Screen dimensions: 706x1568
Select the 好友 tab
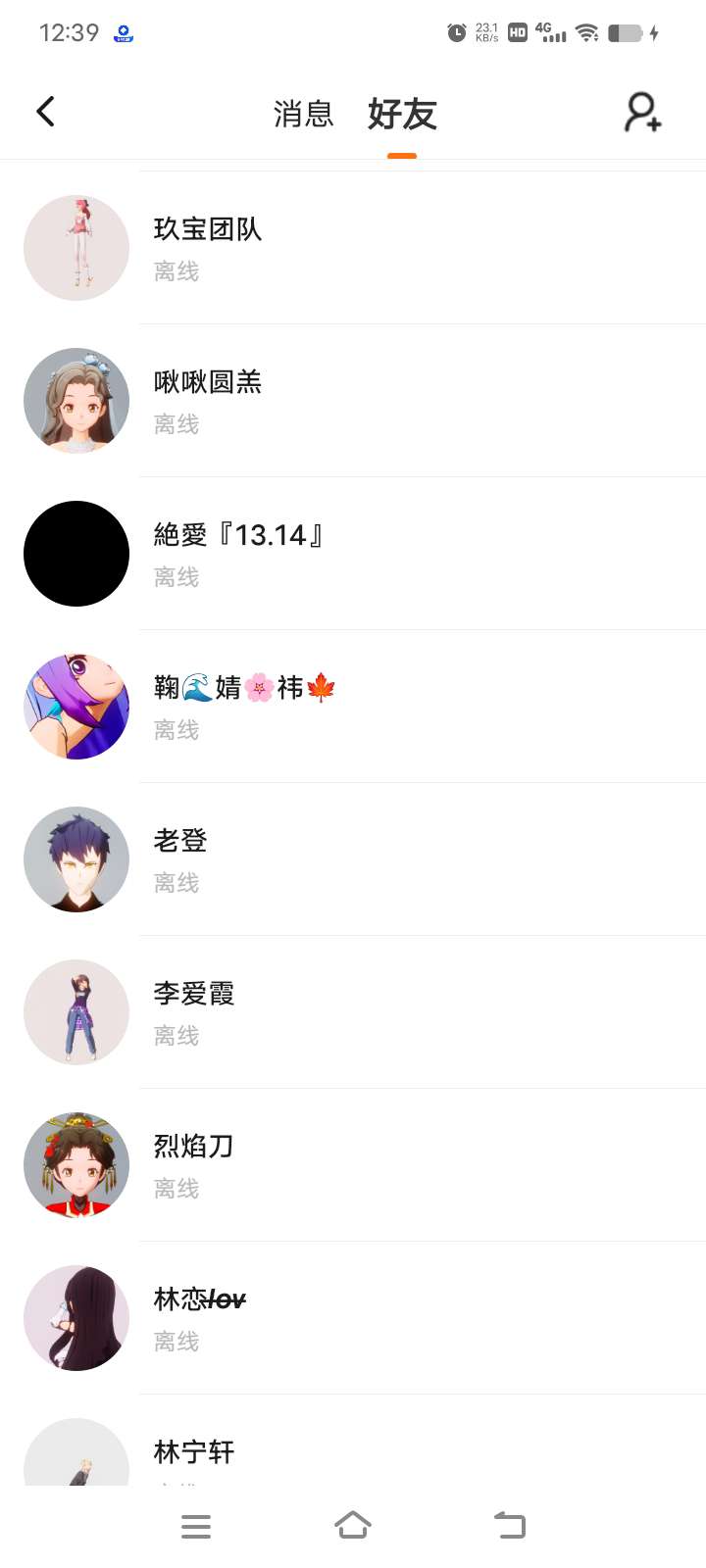point(402,114)
